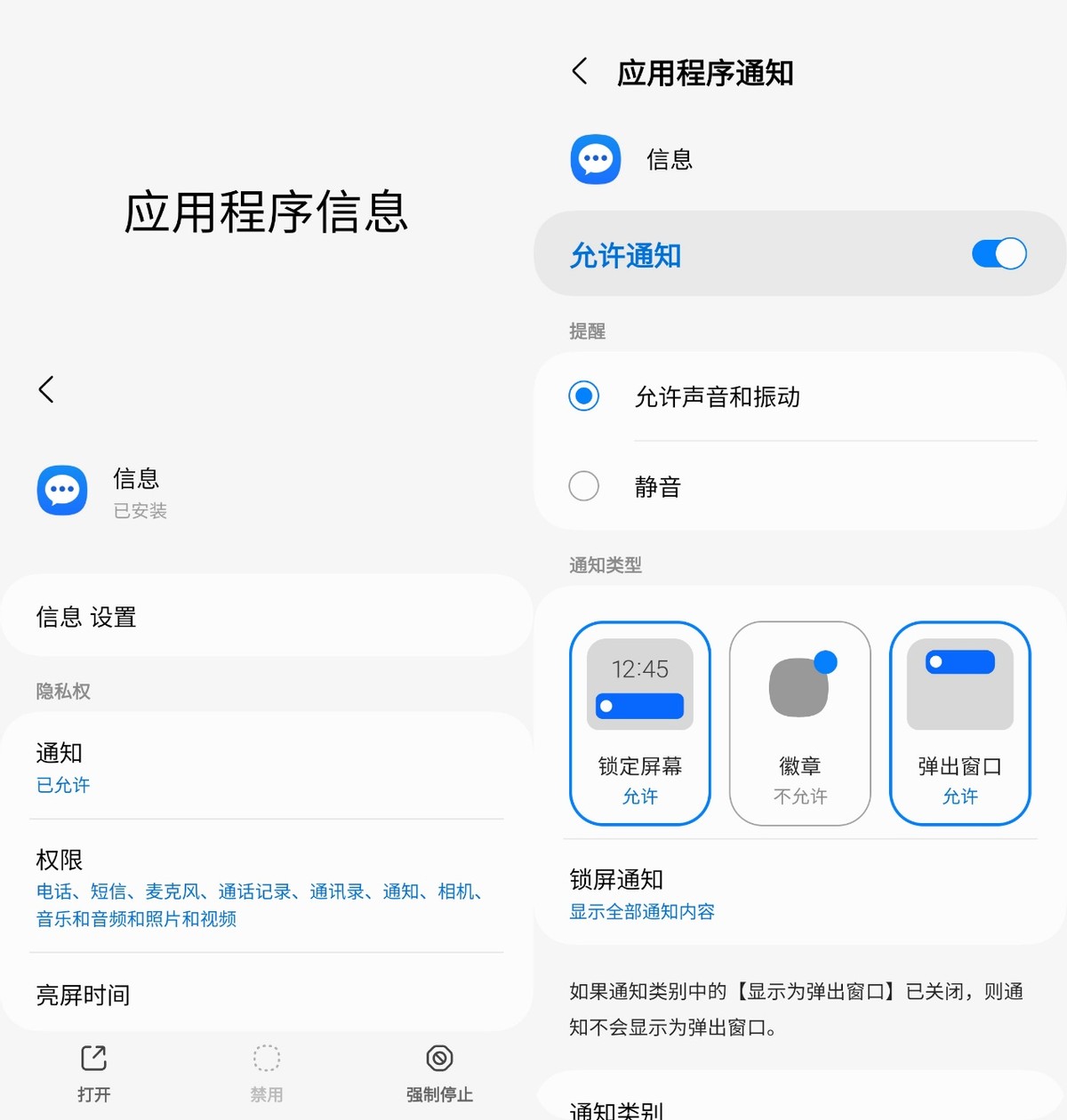The image size is (1067, 1120).
Task: Tap the Messages app icon on 应用程序信息 page
Action: (x=62, y=490)
